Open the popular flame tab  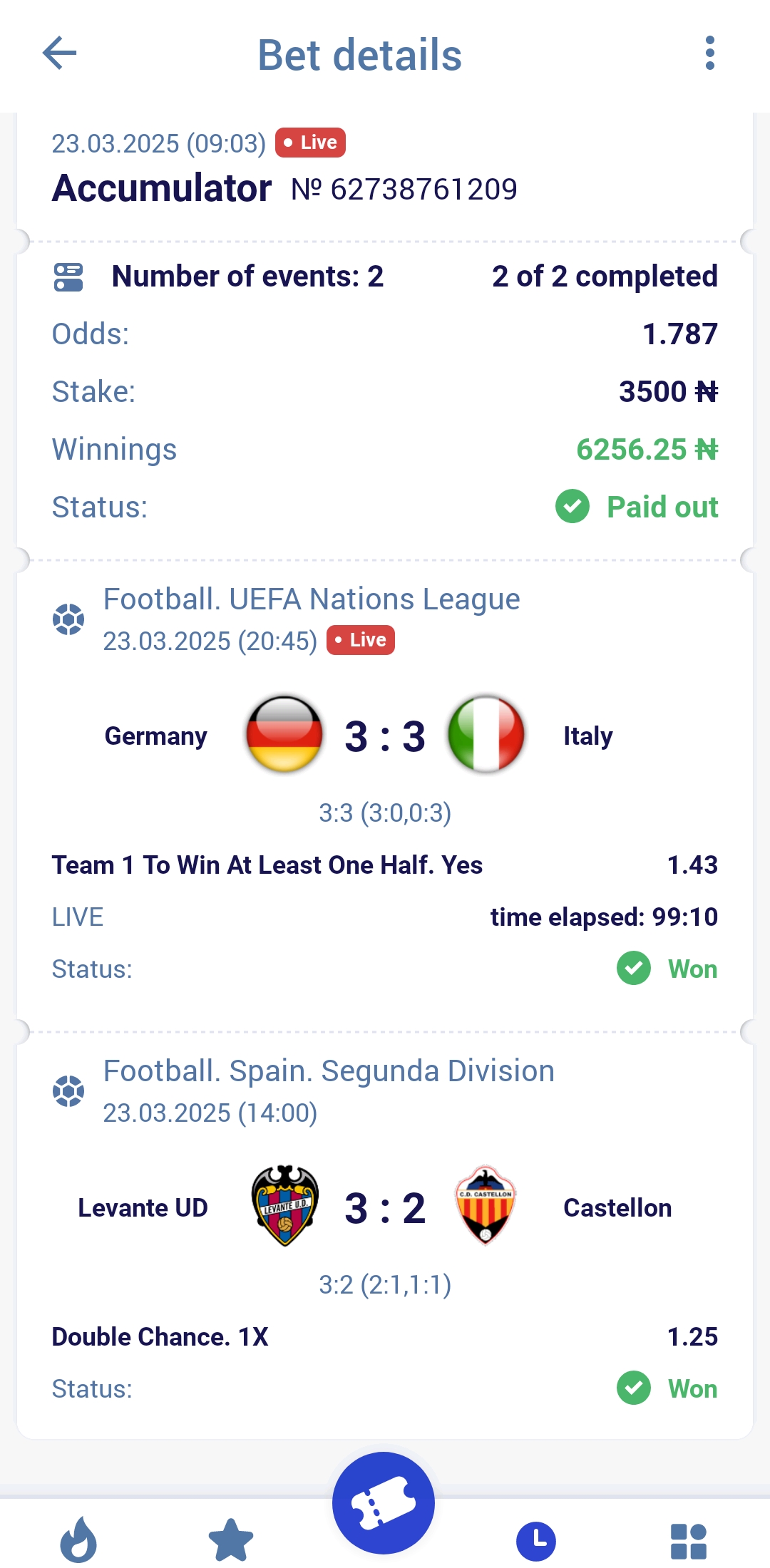coord(78,1539)
